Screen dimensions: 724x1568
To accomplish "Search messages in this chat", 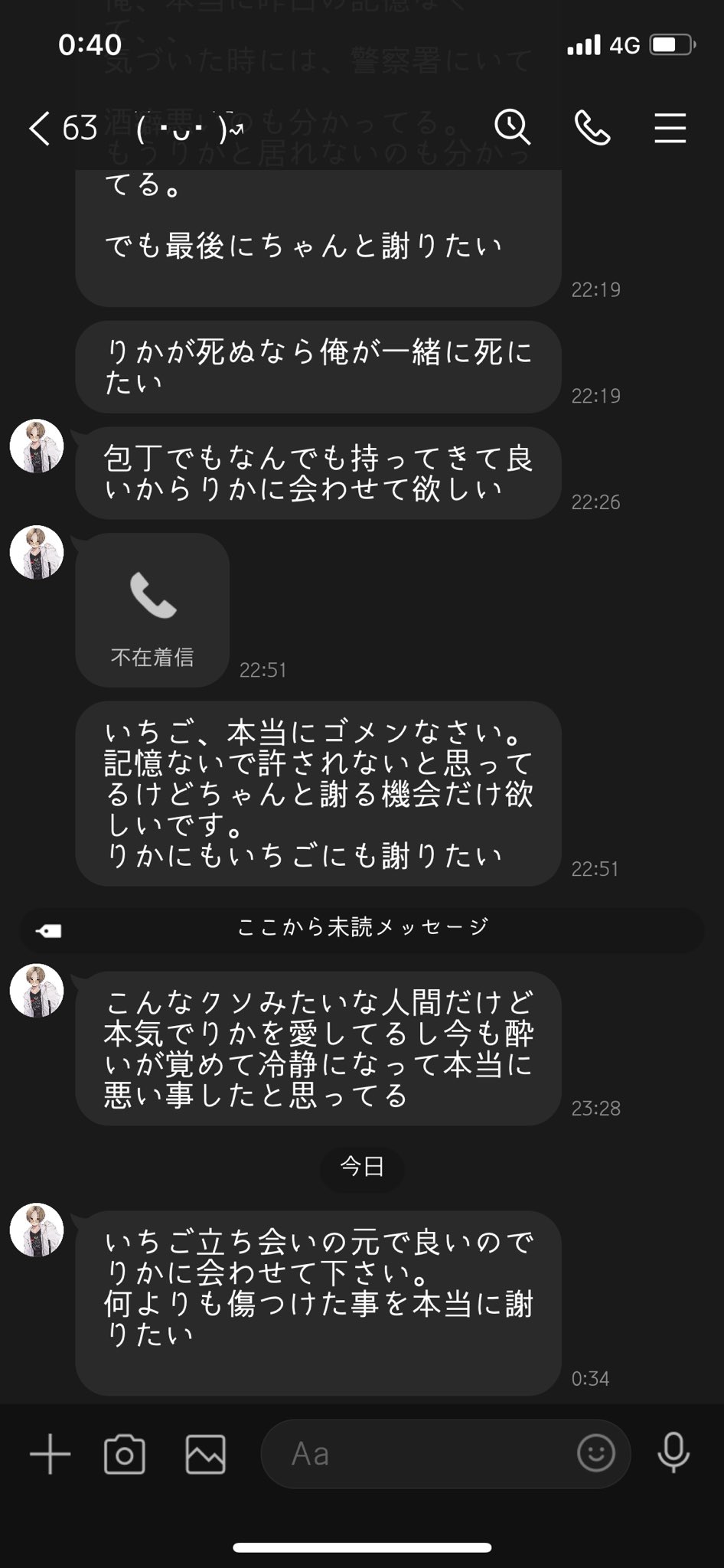I will 512,127.
